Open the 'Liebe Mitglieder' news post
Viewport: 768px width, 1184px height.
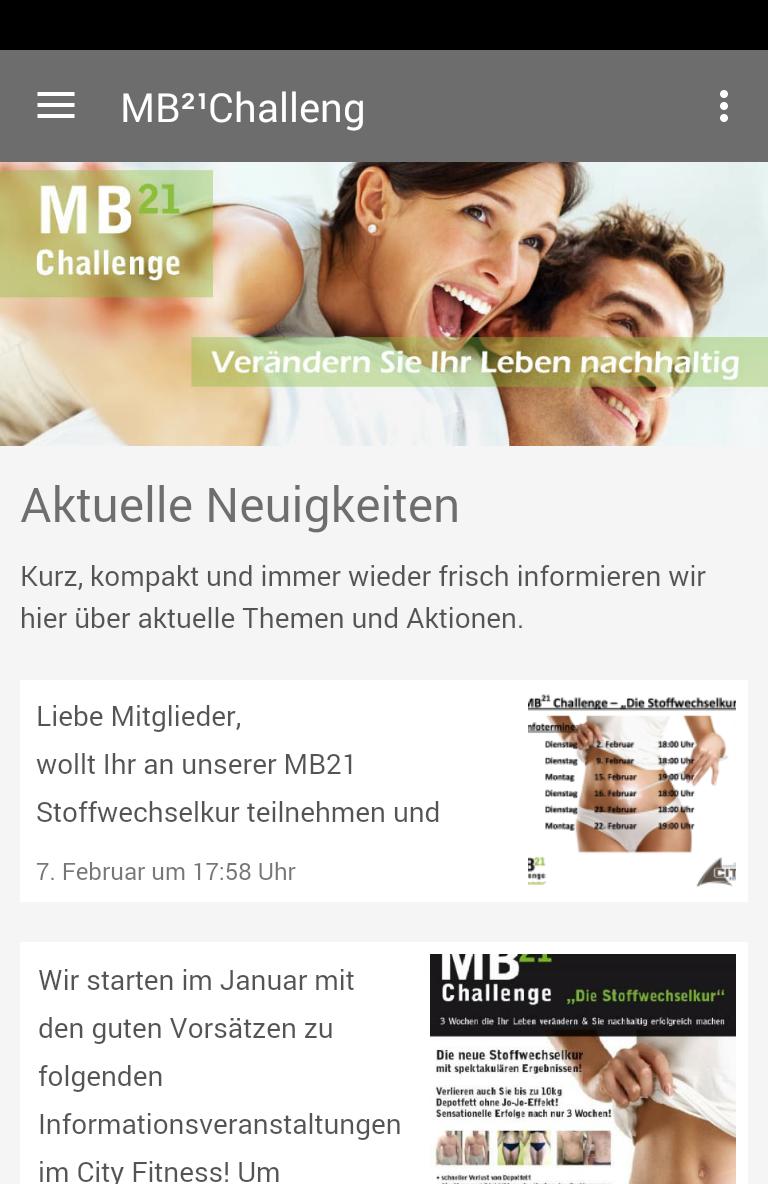(383, 790)
